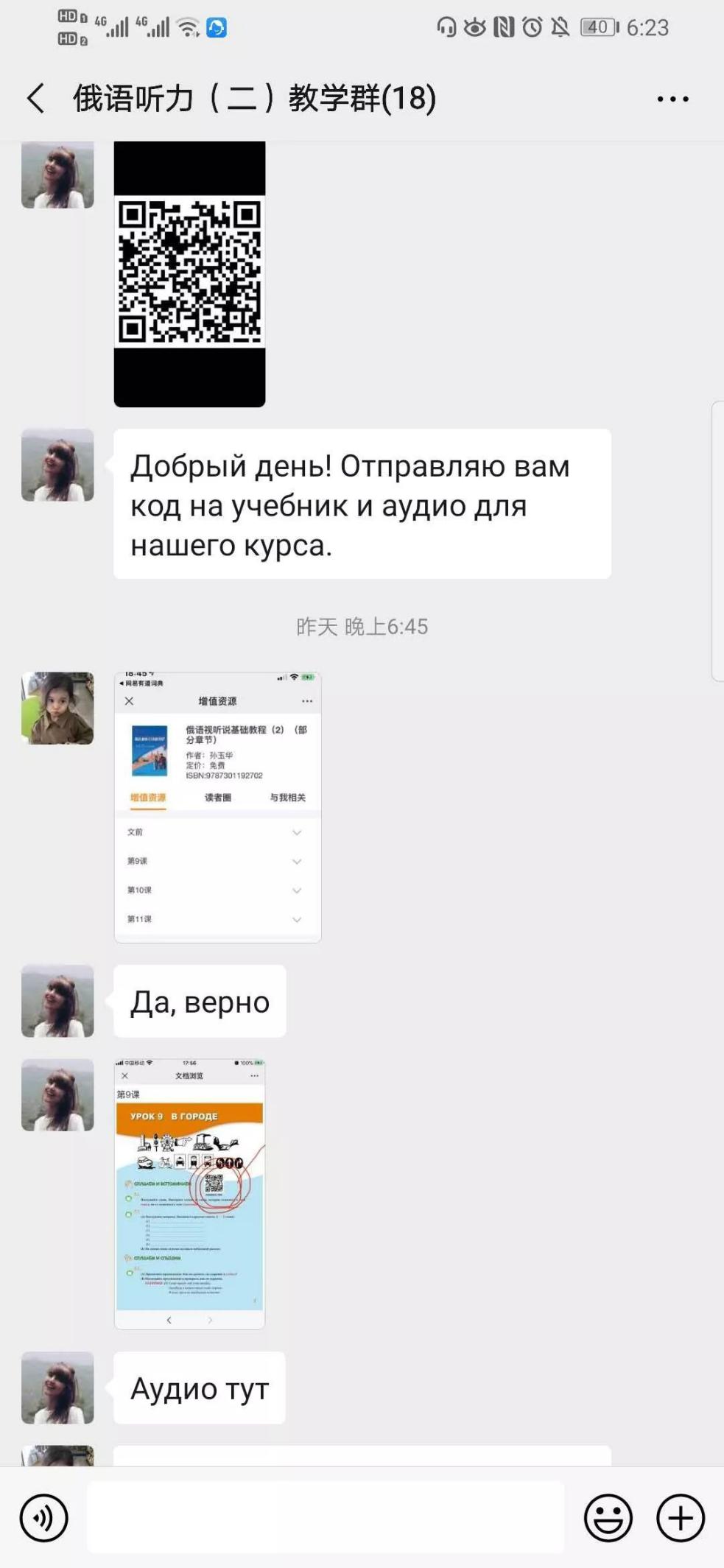
Task: Open the emoji sticker panel
Action: click(608, 1518)
